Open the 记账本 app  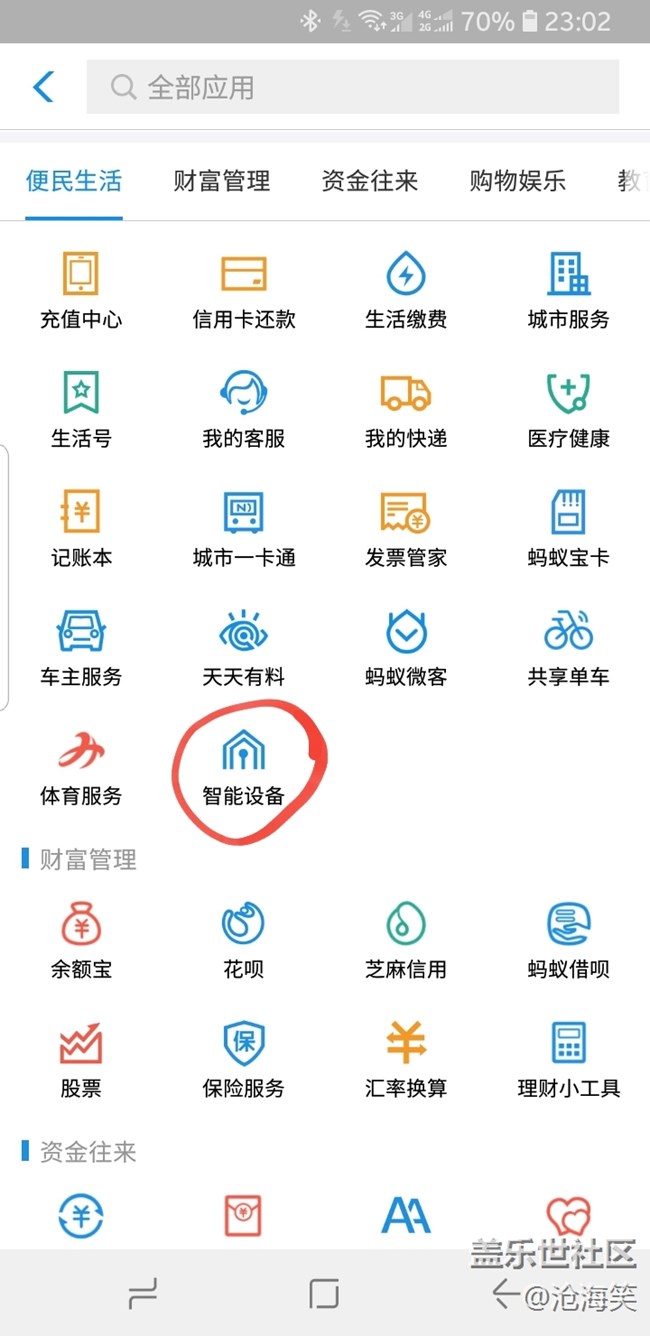(x=81, y=528)
